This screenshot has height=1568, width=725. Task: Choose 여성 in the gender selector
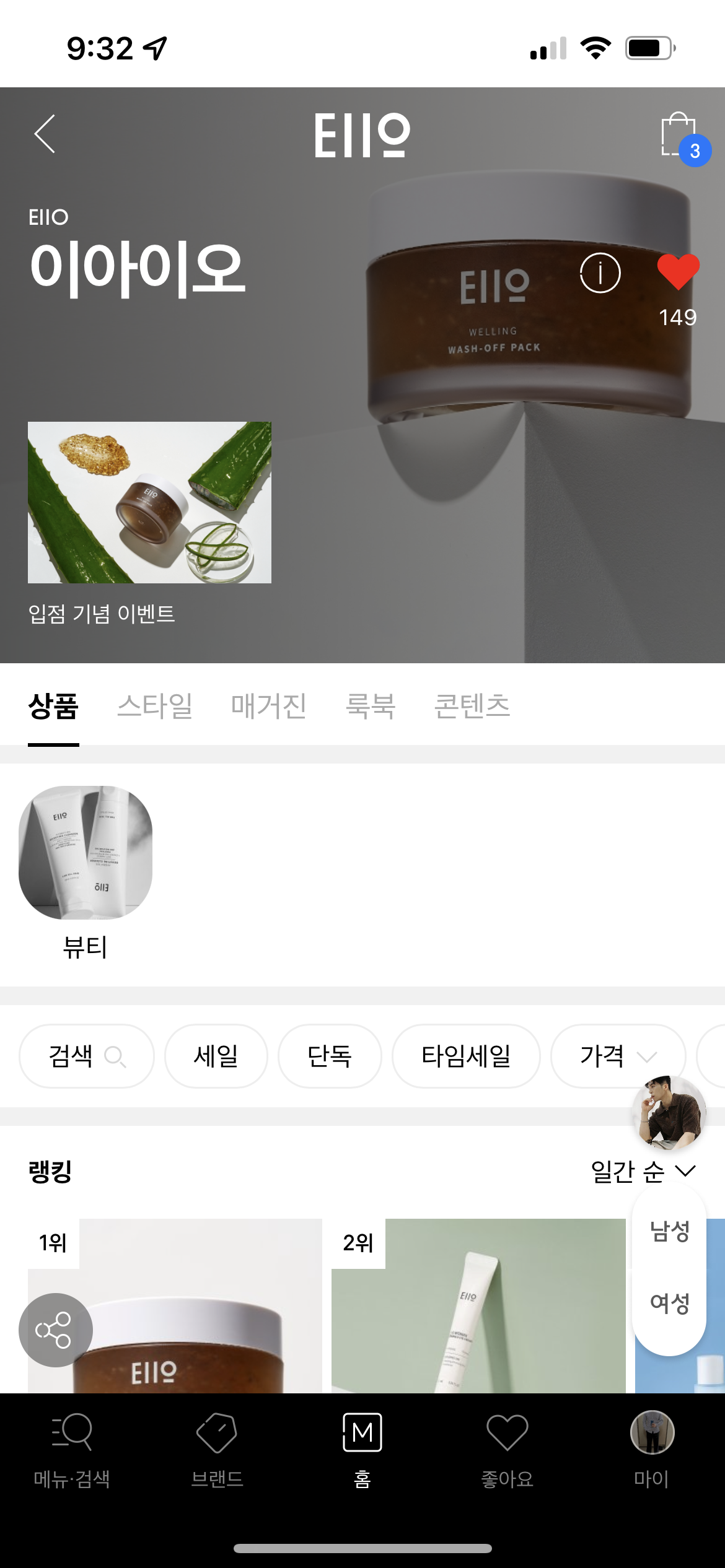[x=669, y=1303]
